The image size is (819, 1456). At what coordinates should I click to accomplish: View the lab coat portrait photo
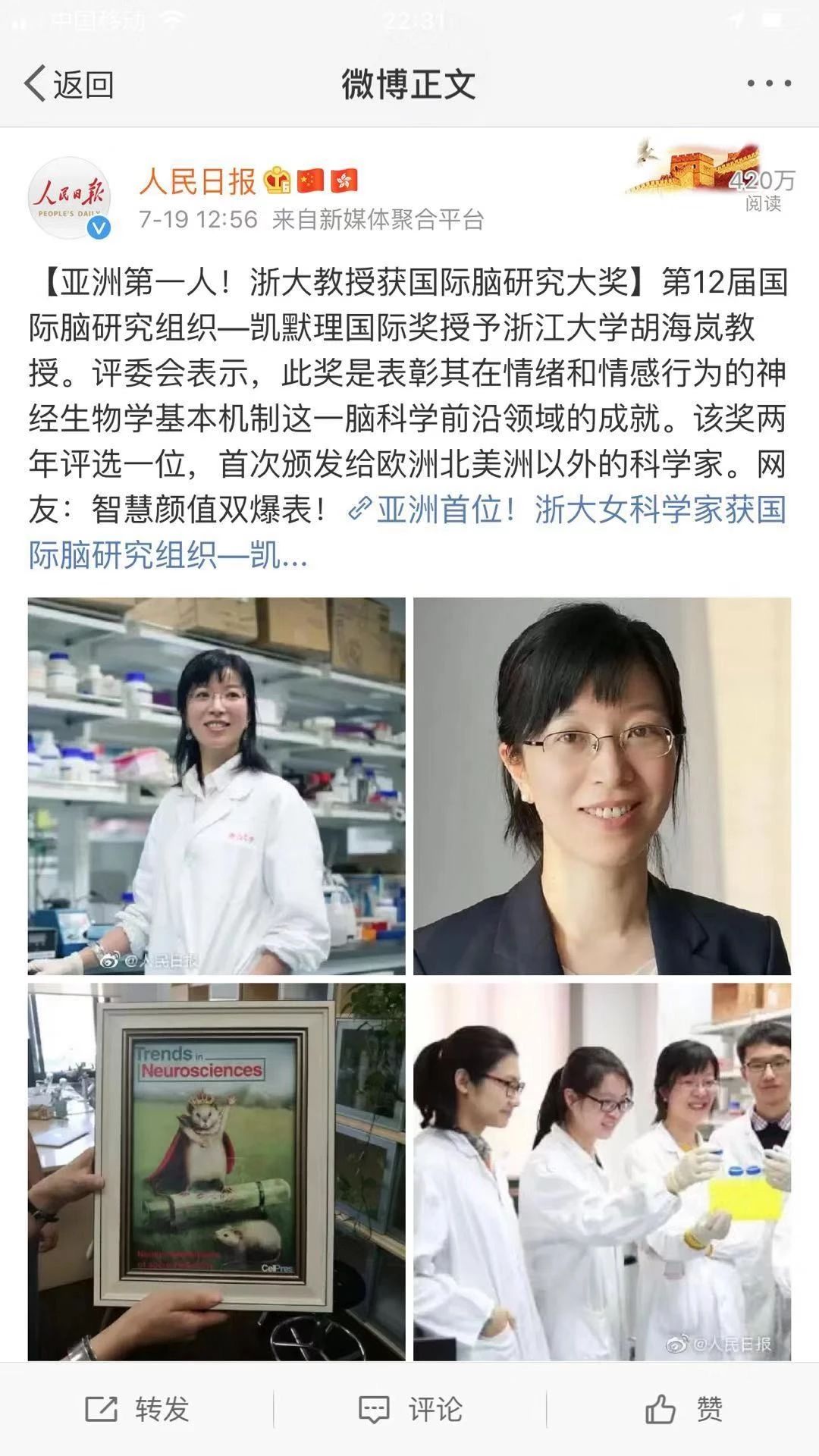click(216, 786)
